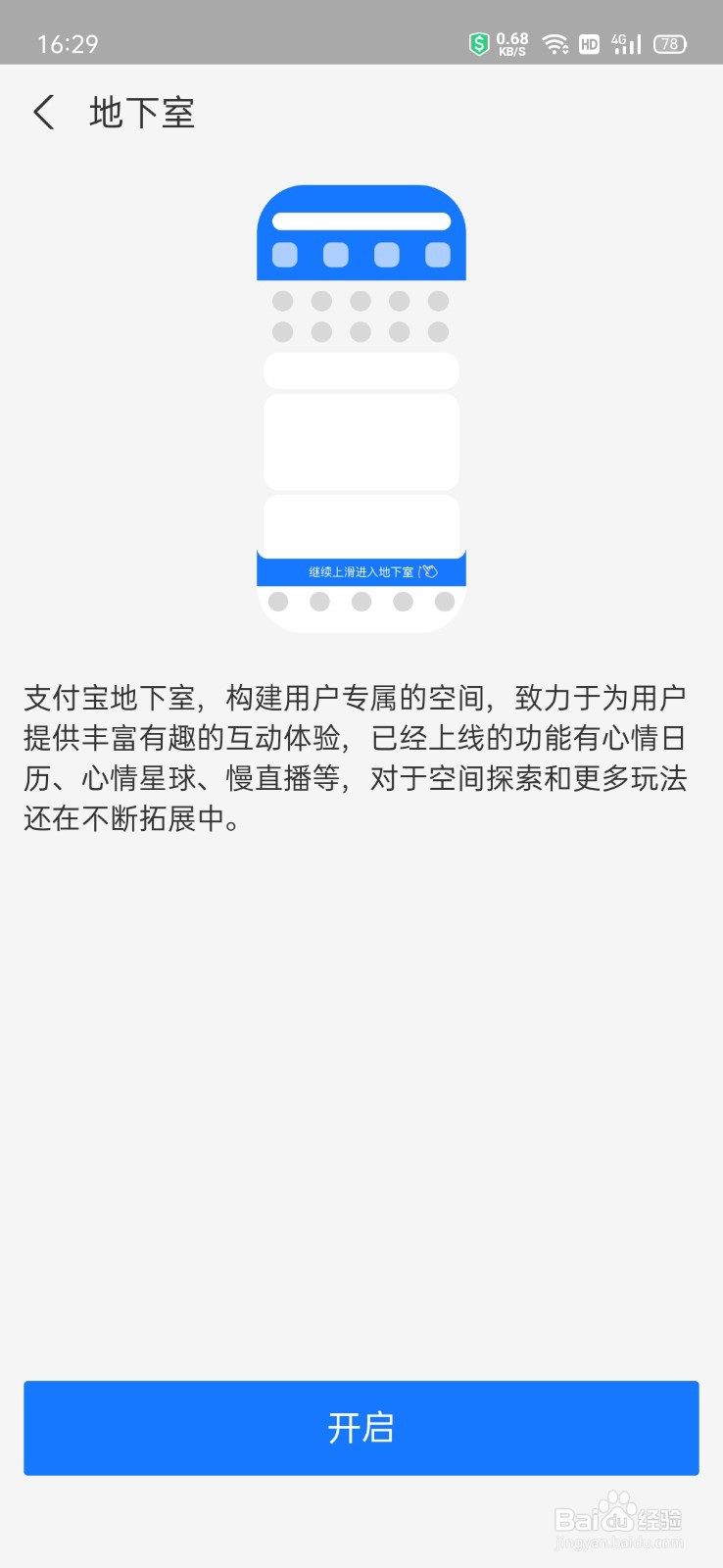
Task: Tap the 0.68 KB/S network speed indicator
Action: [511, 43]
